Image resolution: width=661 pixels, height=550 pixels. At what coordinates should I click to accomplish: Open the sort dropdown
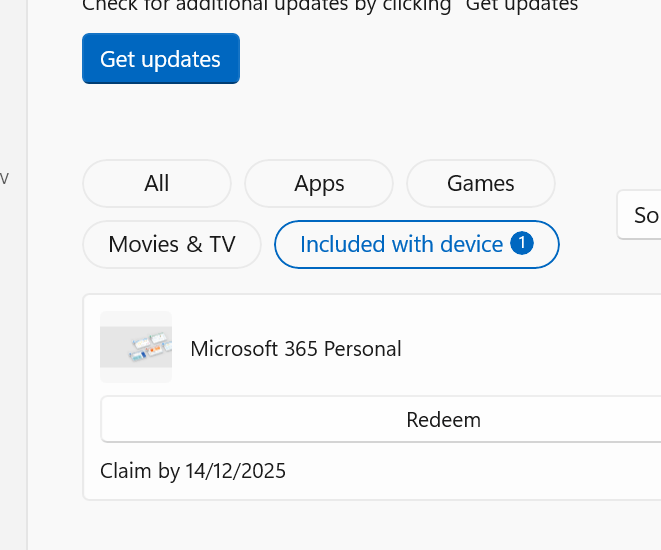(640, 215)
